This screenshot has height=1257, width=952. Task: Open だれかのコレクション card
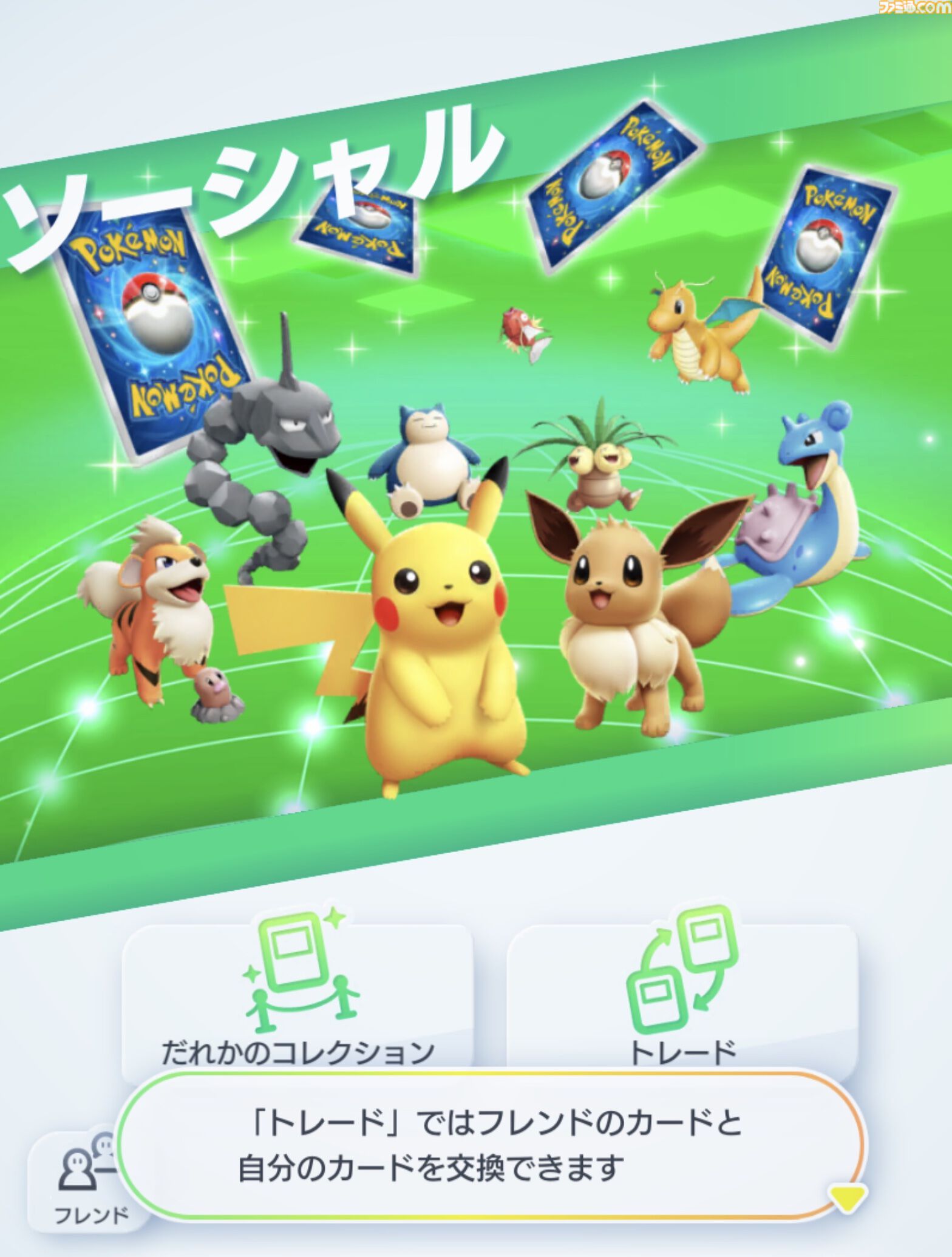coord(297,996)
